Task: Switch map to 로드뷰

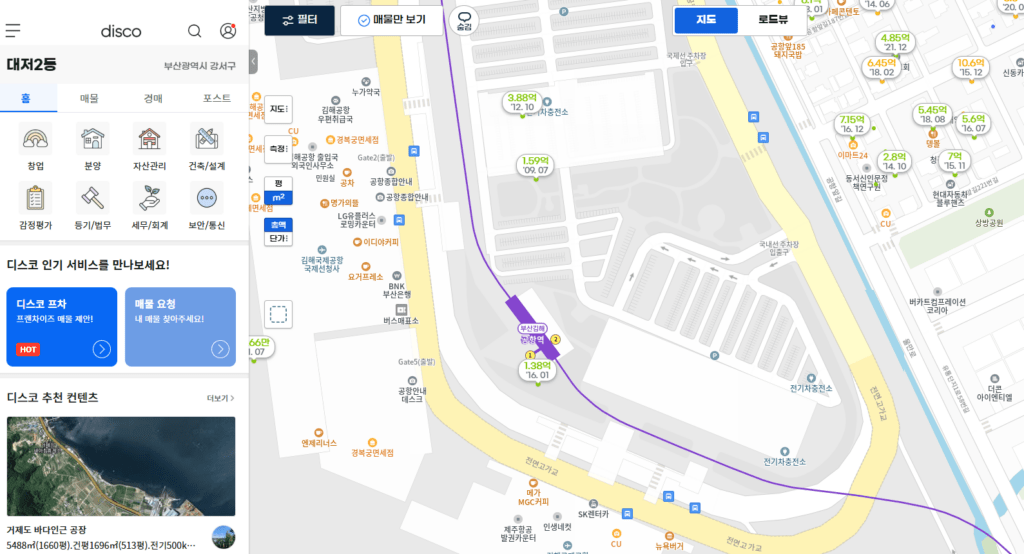Action: [x=773, y=20]
